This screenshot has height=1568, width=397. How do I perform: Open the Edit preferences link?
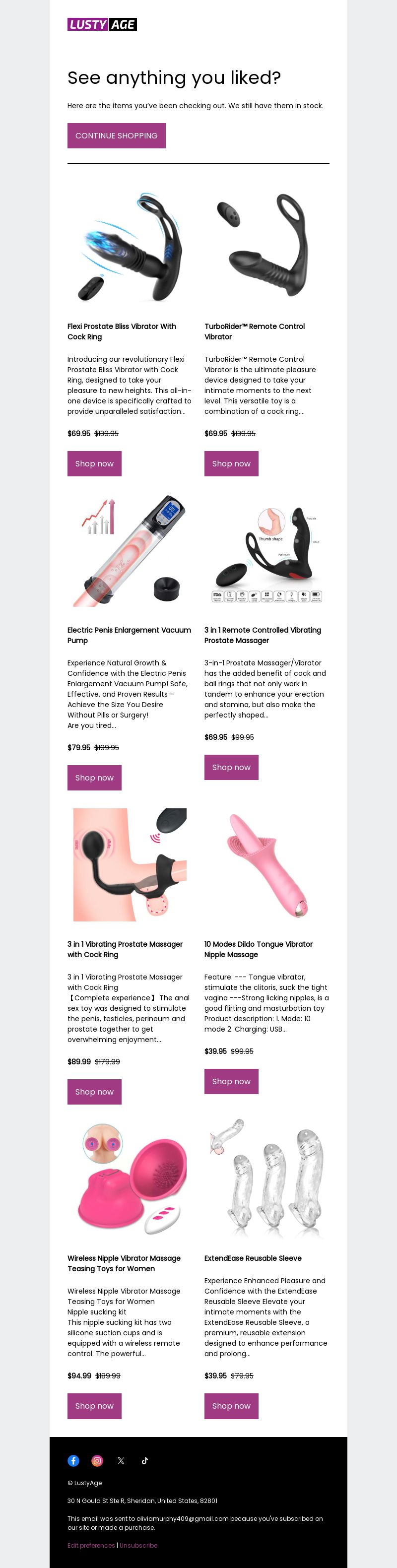coord(91,1546)
